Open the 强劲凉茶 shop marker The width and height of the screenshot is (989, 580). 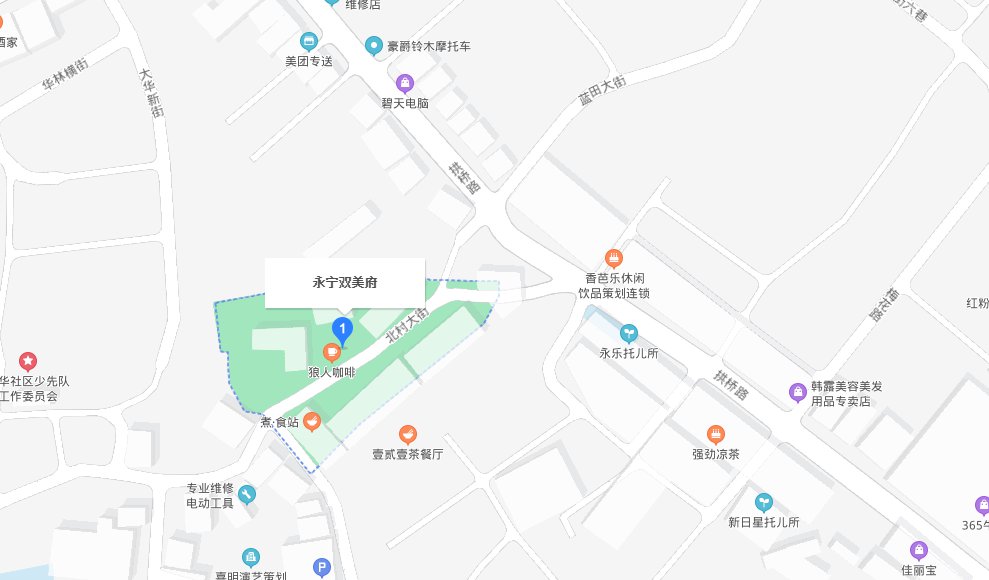point(716,434)
